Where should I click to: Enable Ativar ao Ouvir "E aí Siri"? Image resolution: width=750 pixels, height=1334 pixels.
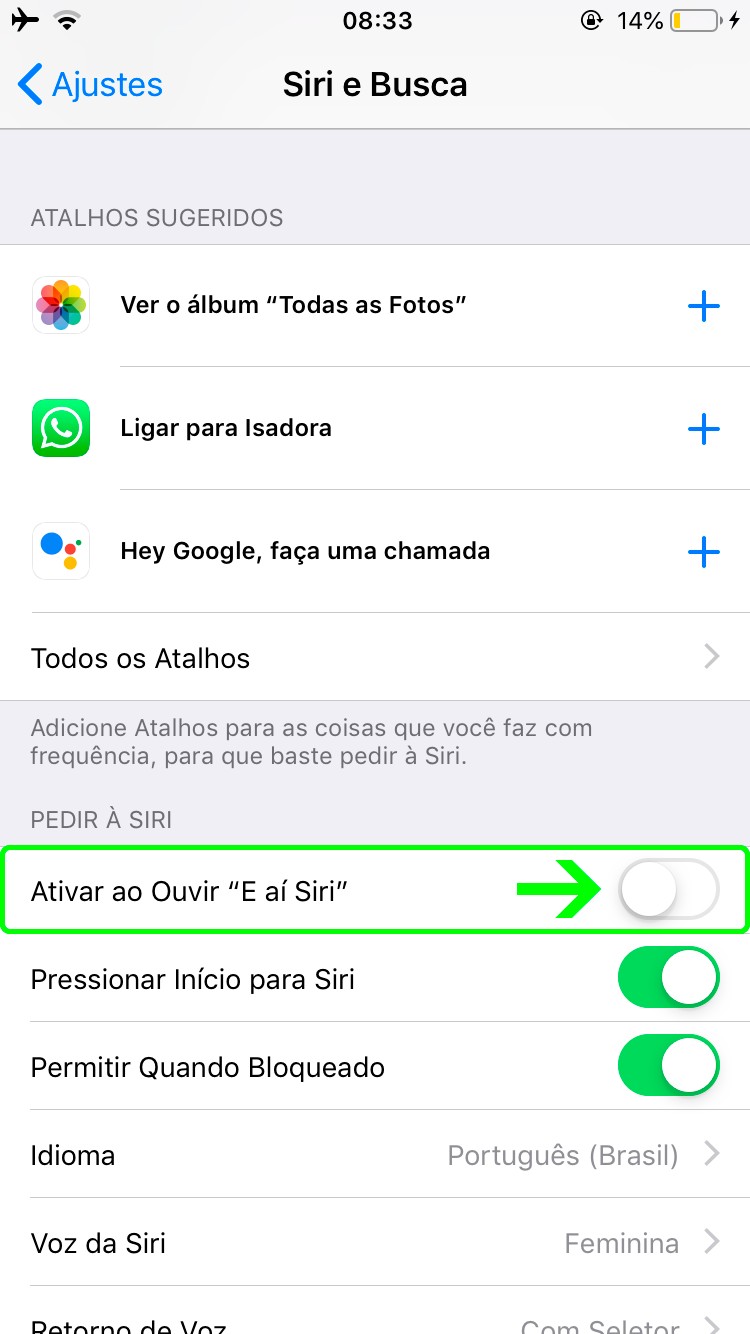tap(668, 889)
